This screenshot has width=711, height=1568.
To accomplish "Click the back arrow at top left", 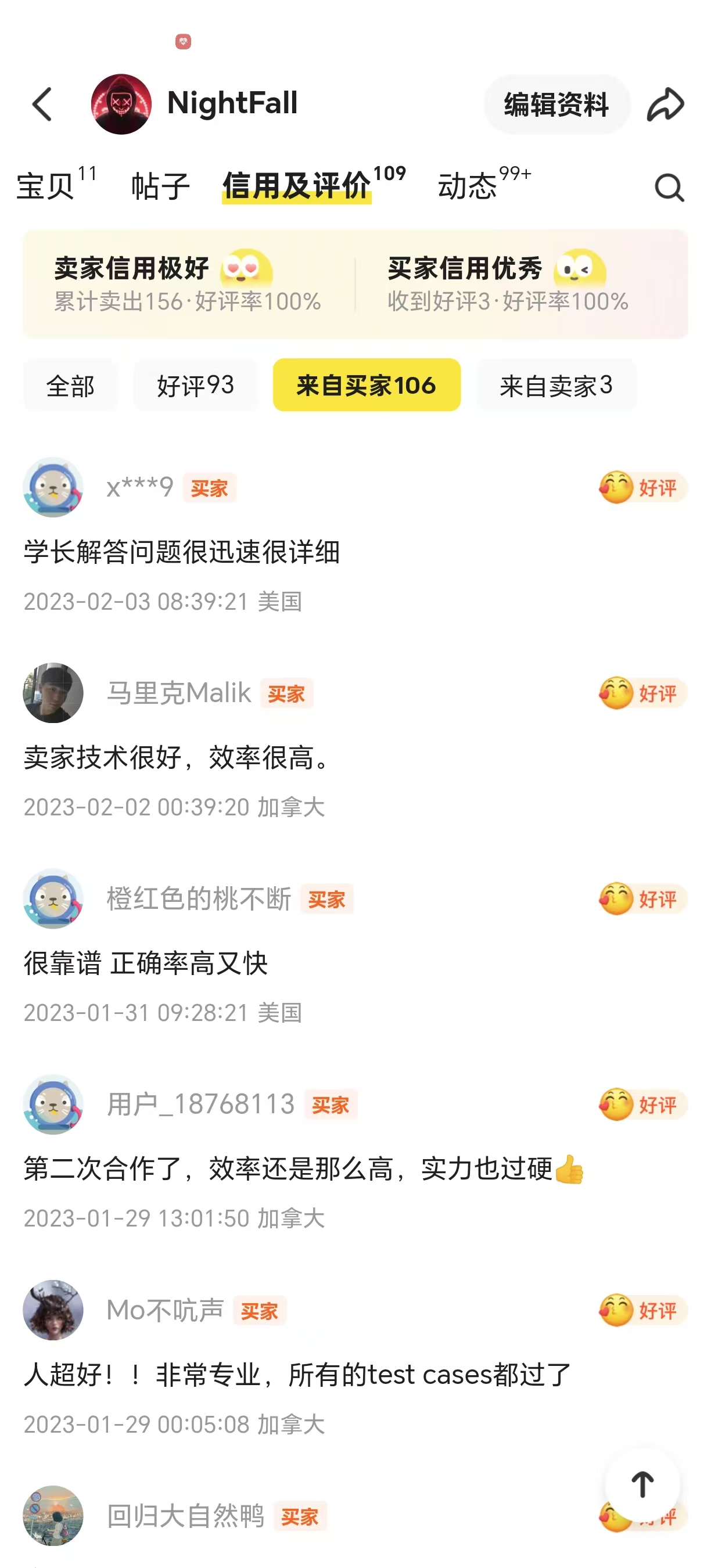I will pos(41,103).
